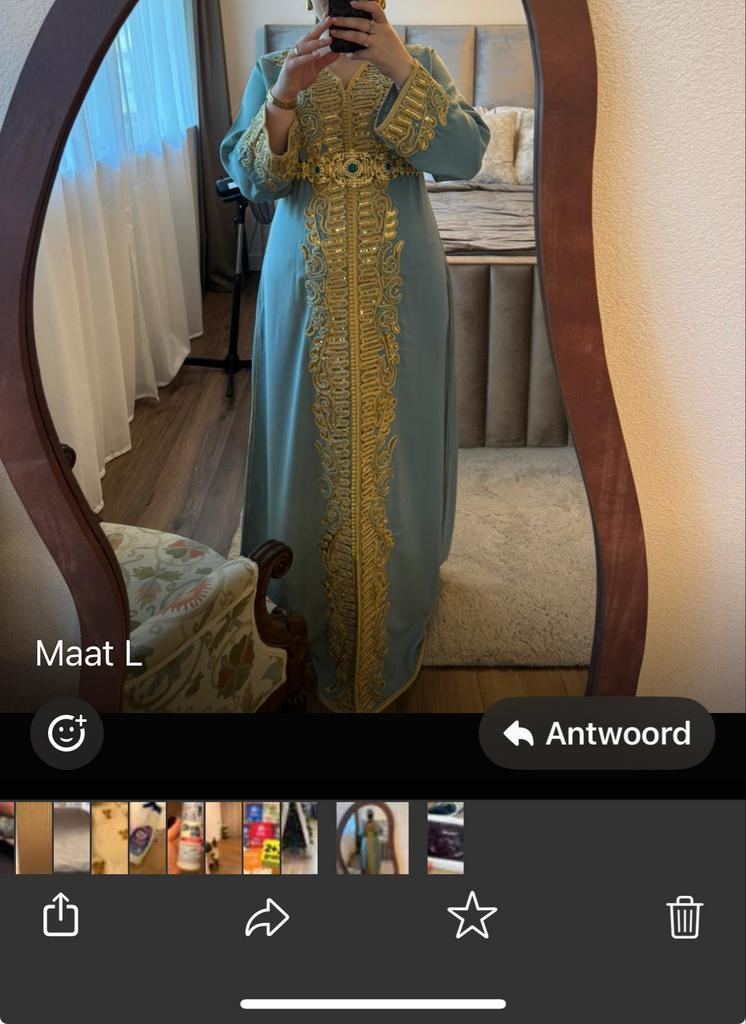Share the photo using the export icon
This screenshot has width=746, height=1024.
pyautogui.click(x=61, y=915)
